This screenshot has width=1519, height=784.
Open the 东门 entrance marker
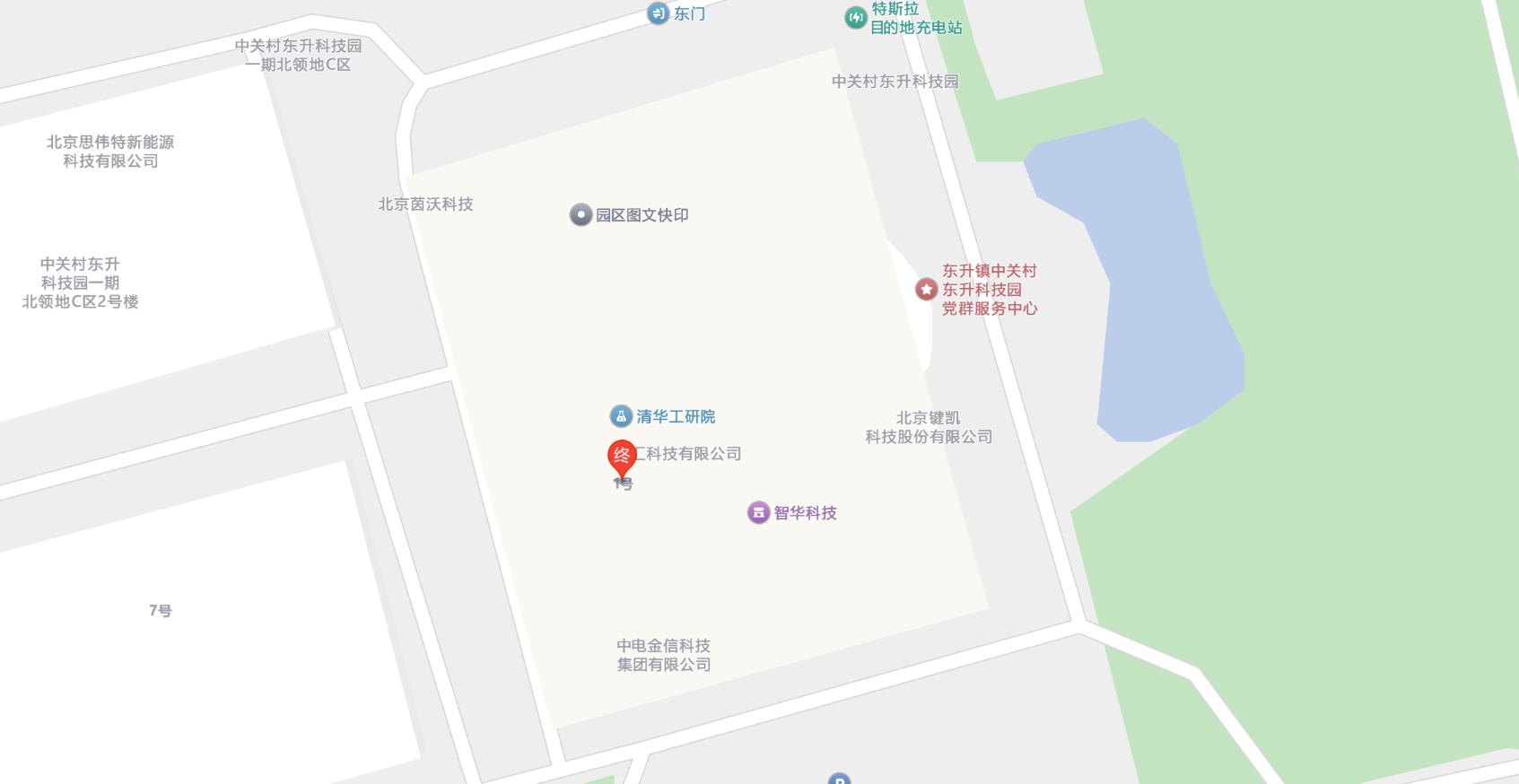(659, 13)
